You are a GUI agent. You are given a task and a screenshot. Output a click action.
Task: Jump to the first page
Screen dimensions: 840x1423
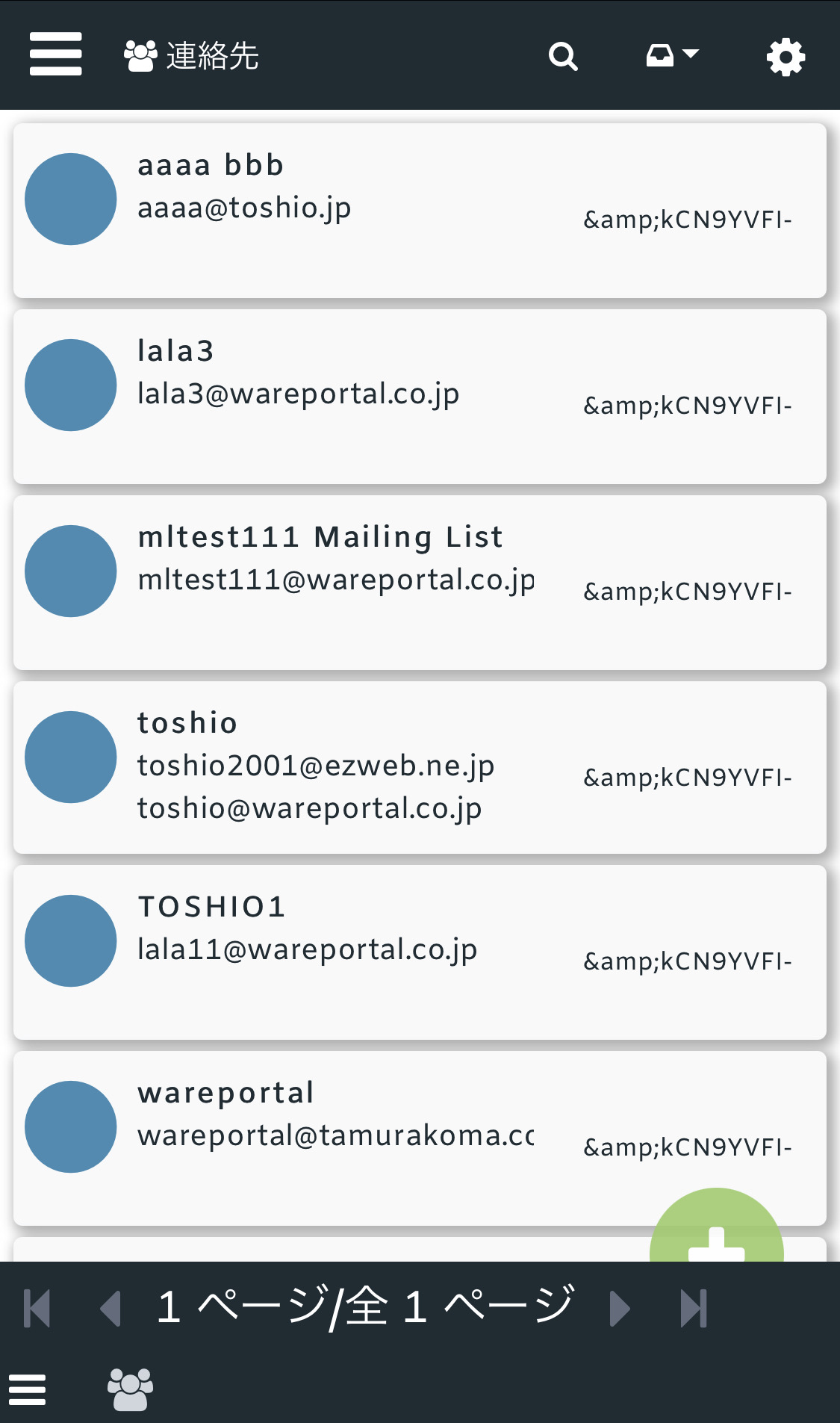[x=37, y=1308]
